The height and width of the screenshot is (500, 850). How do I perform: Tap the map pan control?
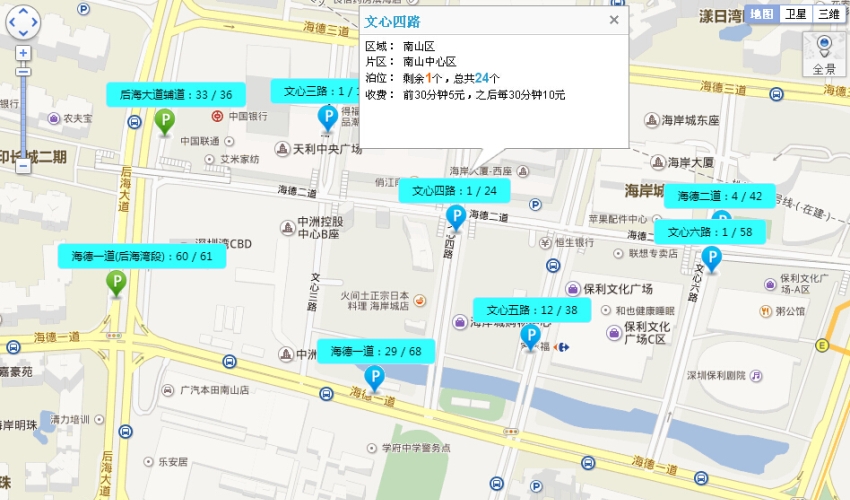(22, 22)
